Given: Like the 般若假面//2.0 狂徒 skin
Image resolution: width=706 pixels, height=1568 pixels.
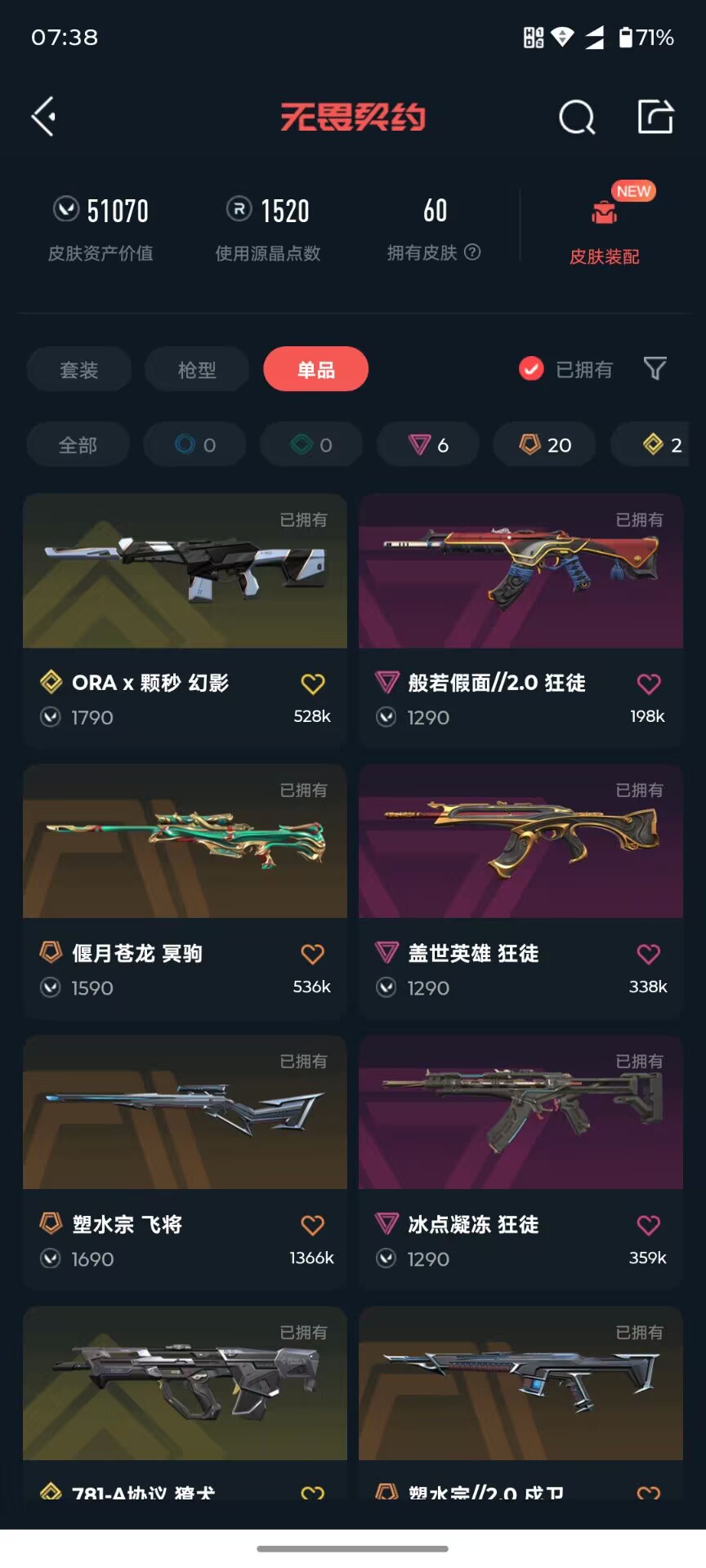Looking at the screenshot, I should [x=649, y=684].
